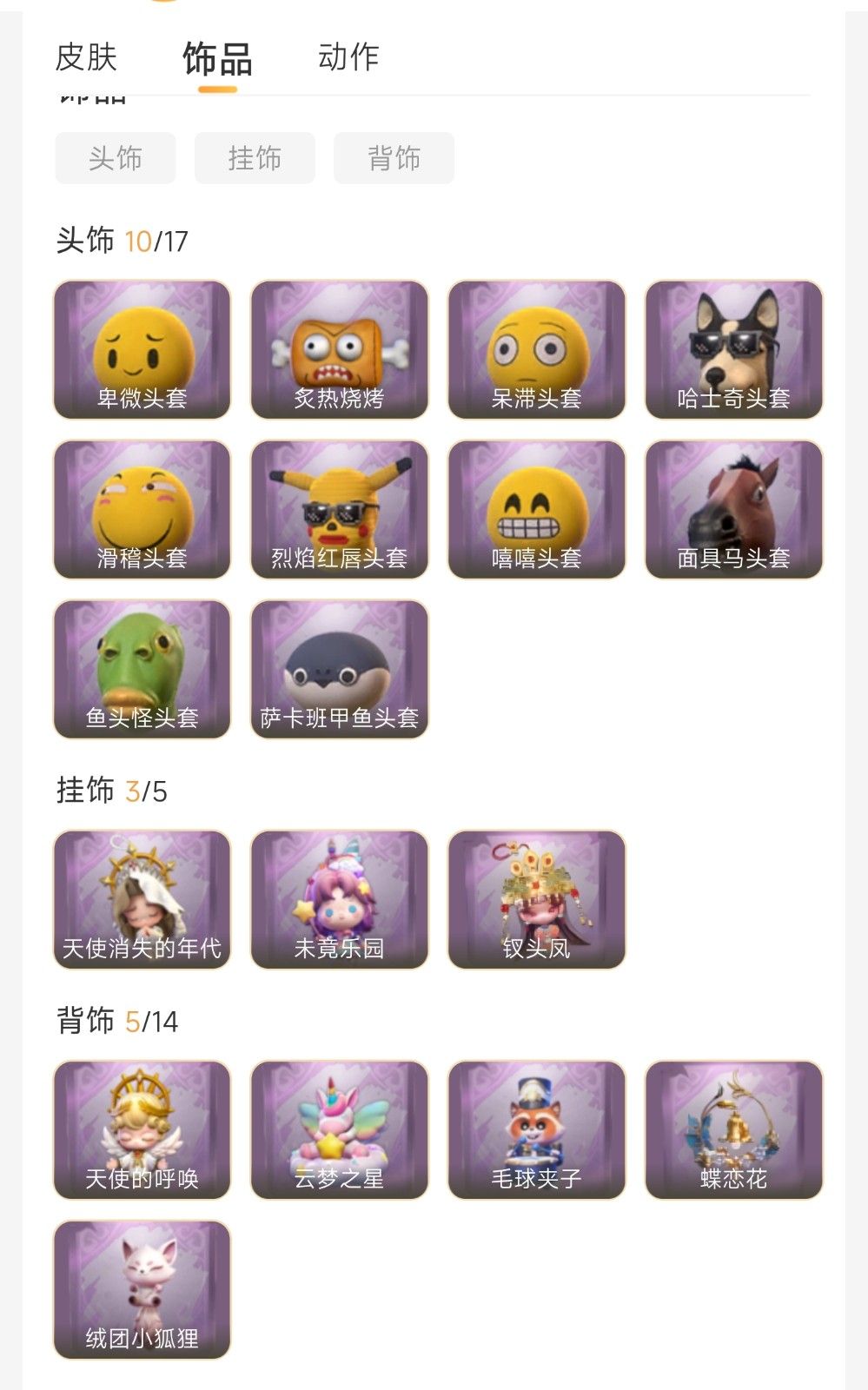Open the 天使的呼唤 back accessory

(x=142, y=1129)
